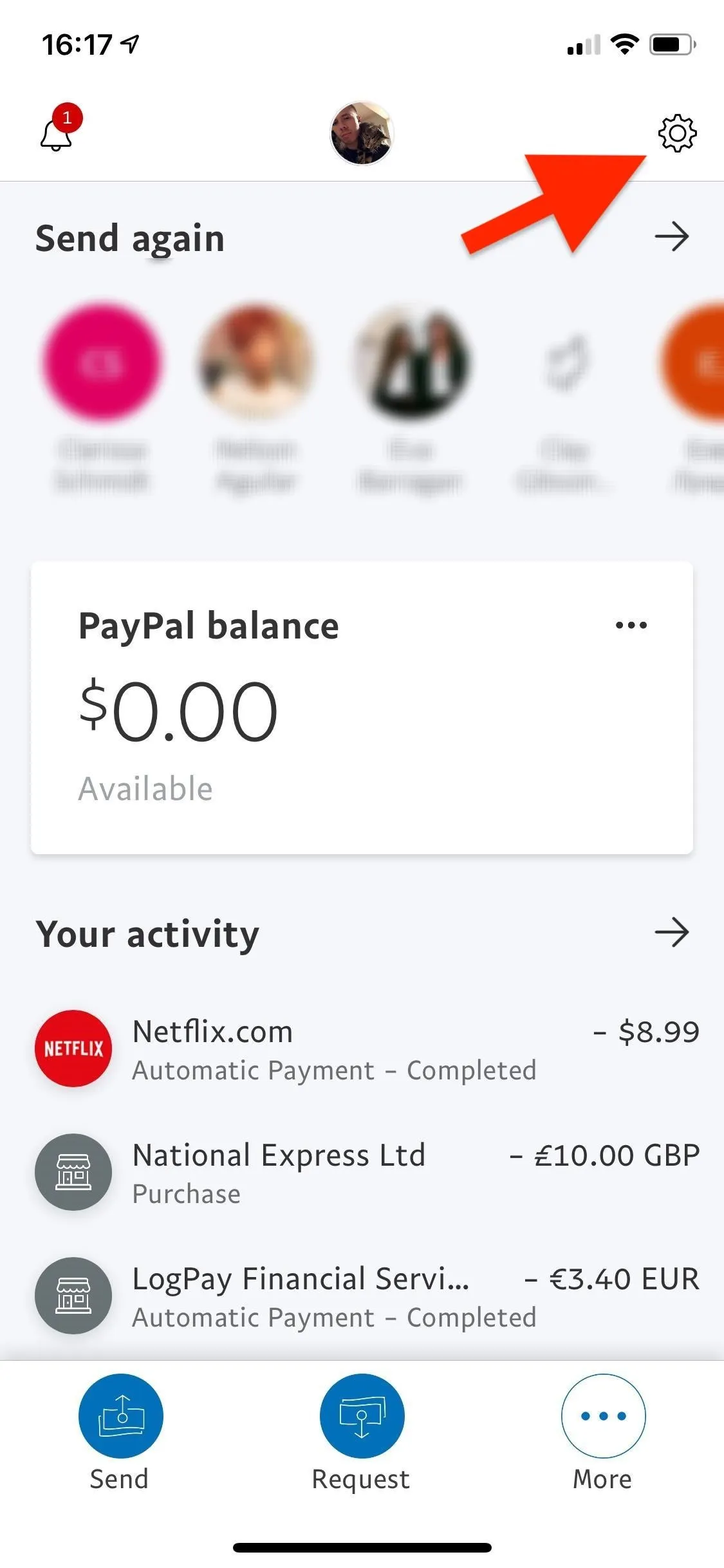Viewport: 724px width, 1568px height.
Task: Open the More options
Action: 603,1433
